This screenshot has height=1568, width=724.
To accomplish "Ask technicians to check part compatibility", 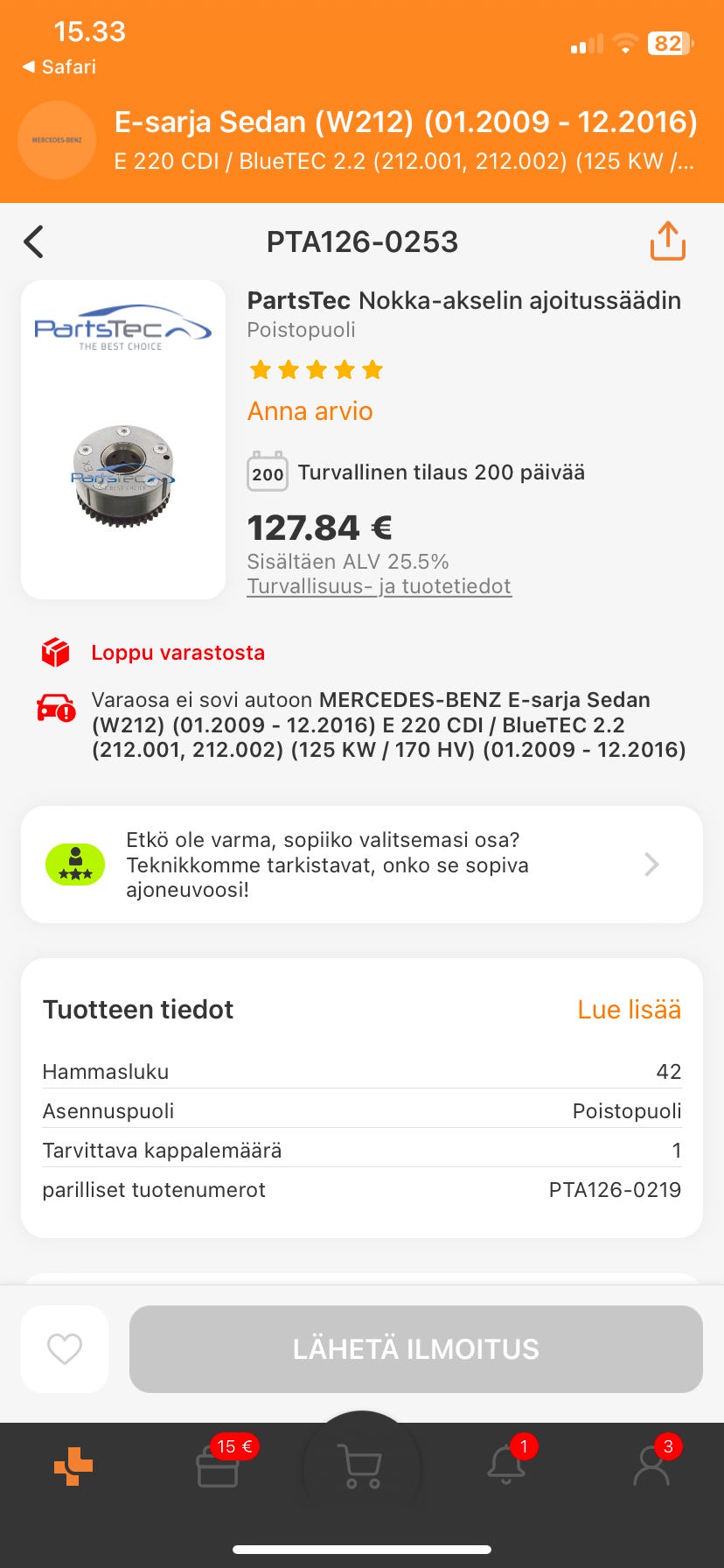I will 362,864.
